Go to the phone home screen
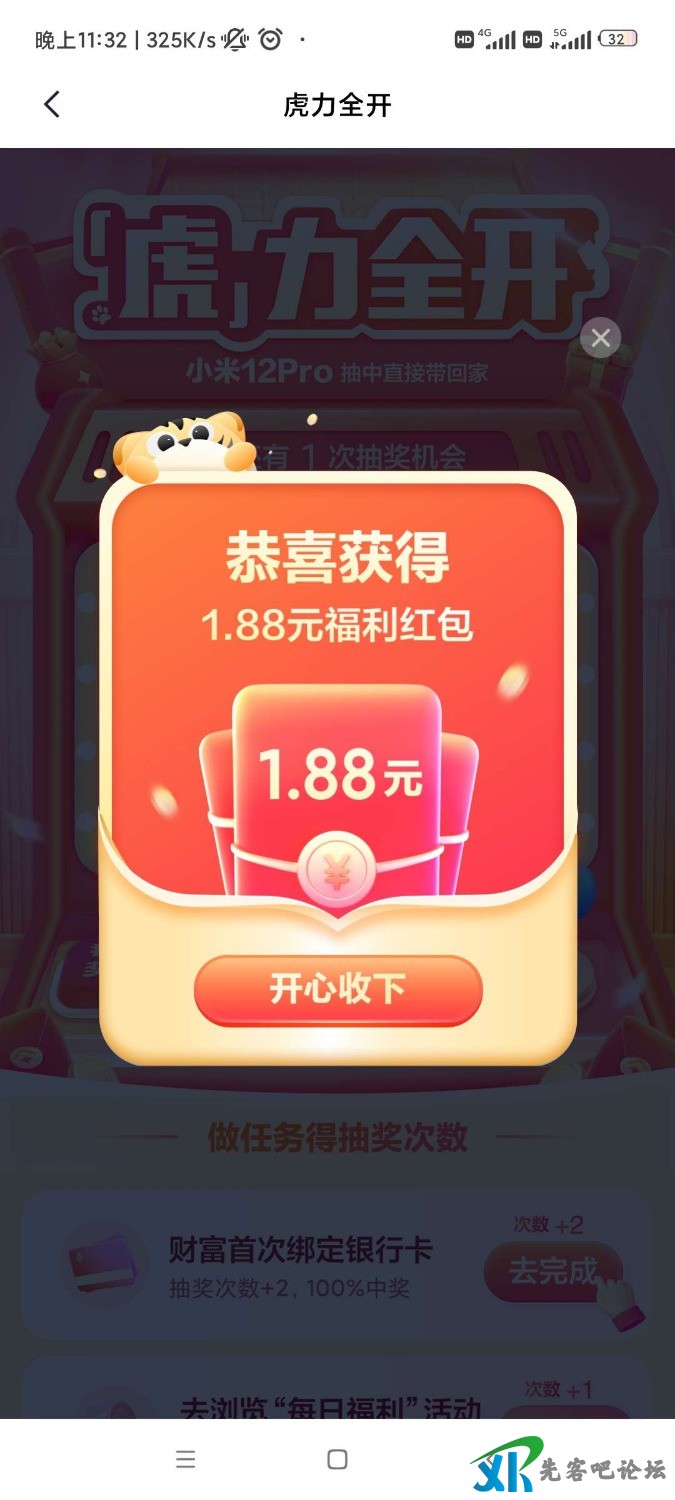The image size is (675, 1500). [x=338, y=1459]
